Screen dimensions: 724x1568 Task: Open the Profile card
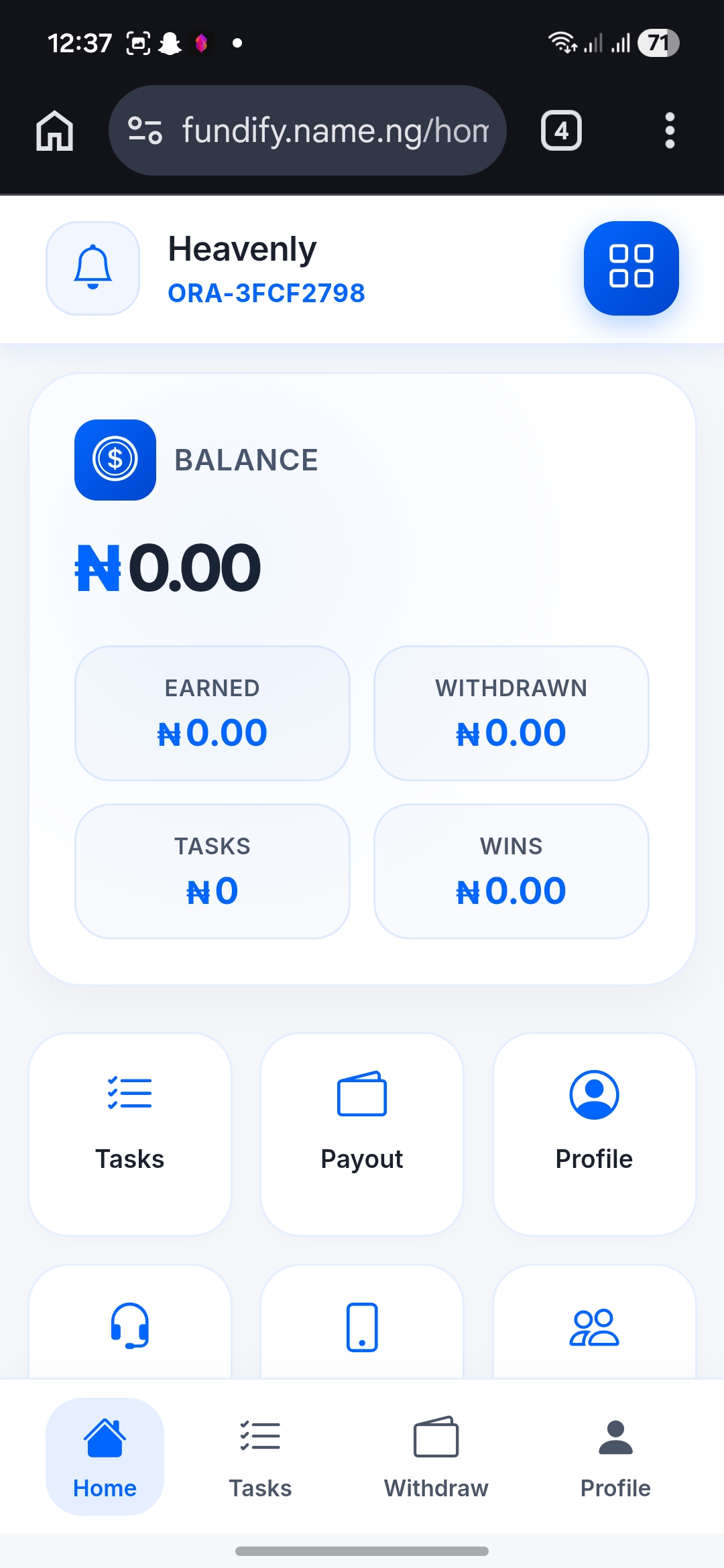coord(594,1134)
